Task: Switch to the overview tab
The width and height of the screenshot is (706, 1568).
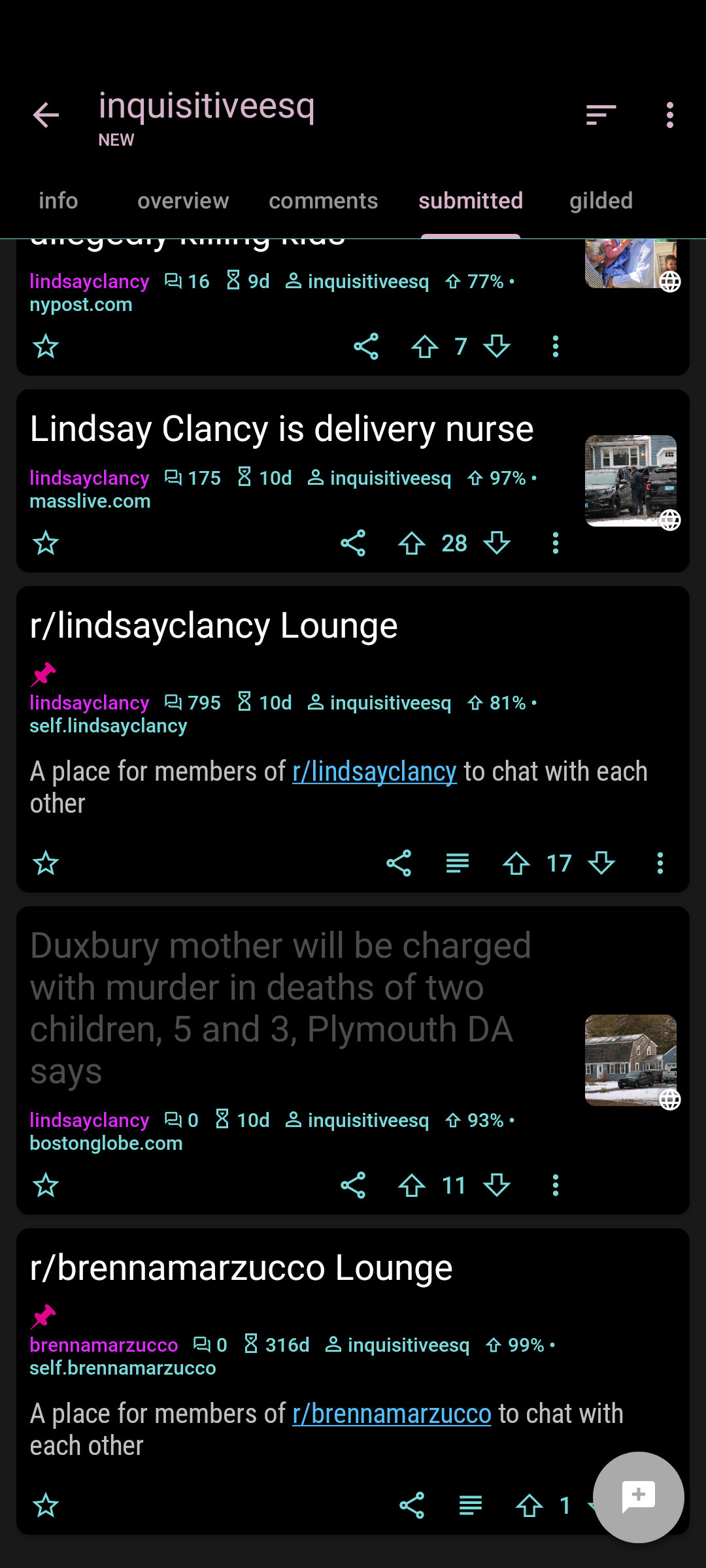Action: point(183,201)
